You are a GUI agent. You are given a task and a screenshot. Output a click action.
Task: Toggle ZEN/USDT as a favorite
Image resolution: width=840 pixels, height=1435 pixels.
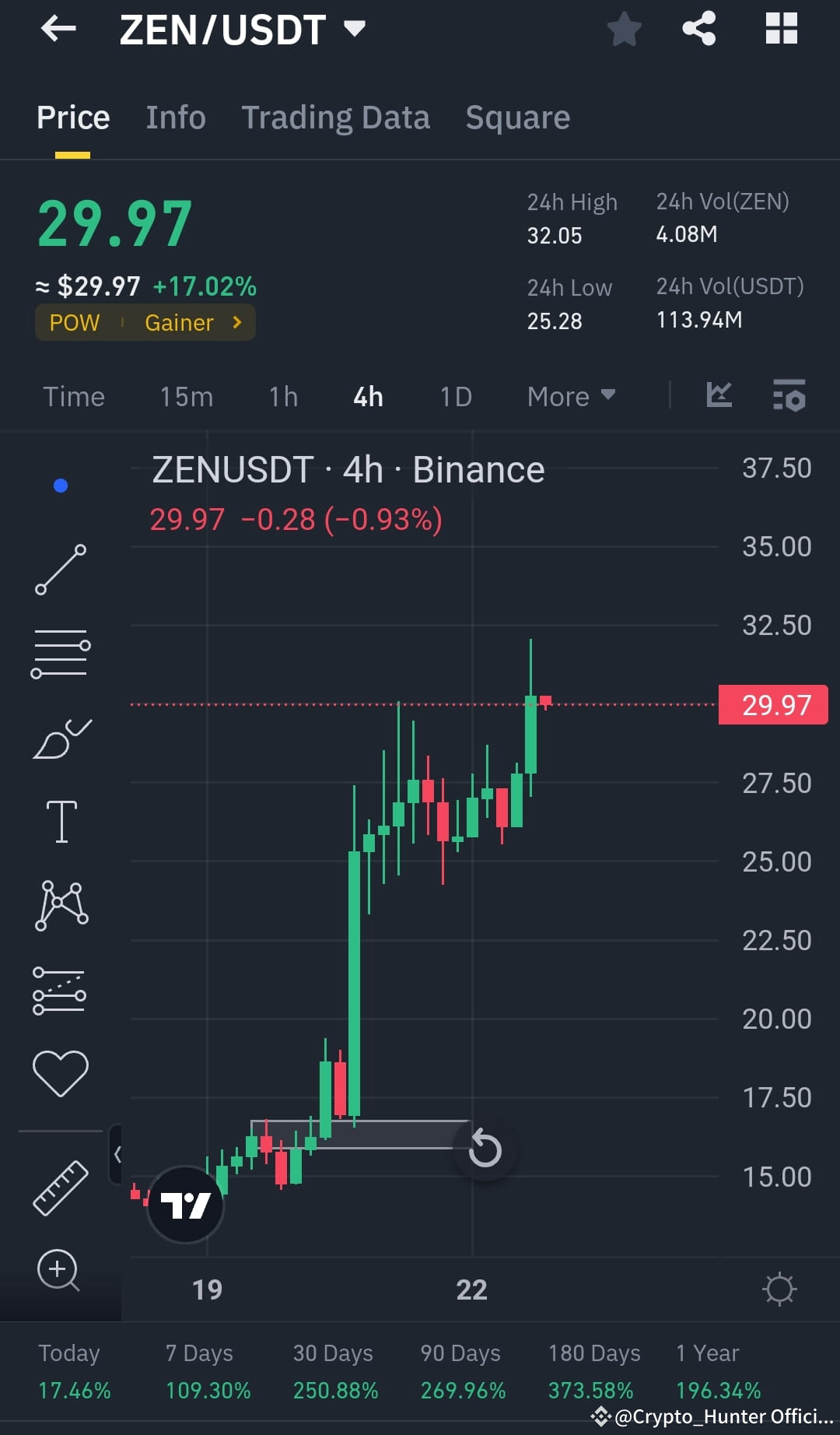coord(623,29)
